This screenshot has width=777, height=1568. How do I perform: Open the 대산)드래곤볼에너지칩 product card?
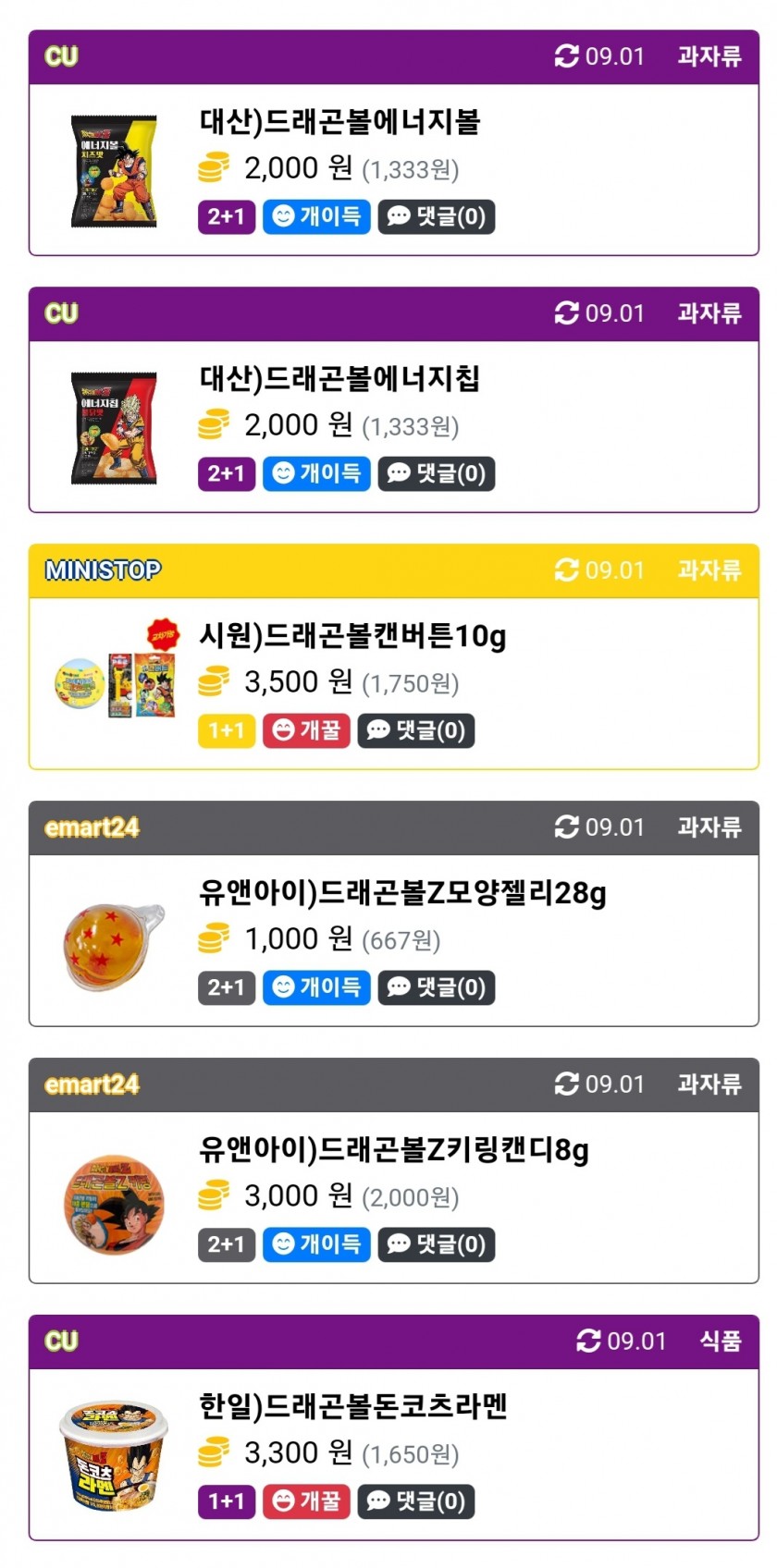[339, 379]
